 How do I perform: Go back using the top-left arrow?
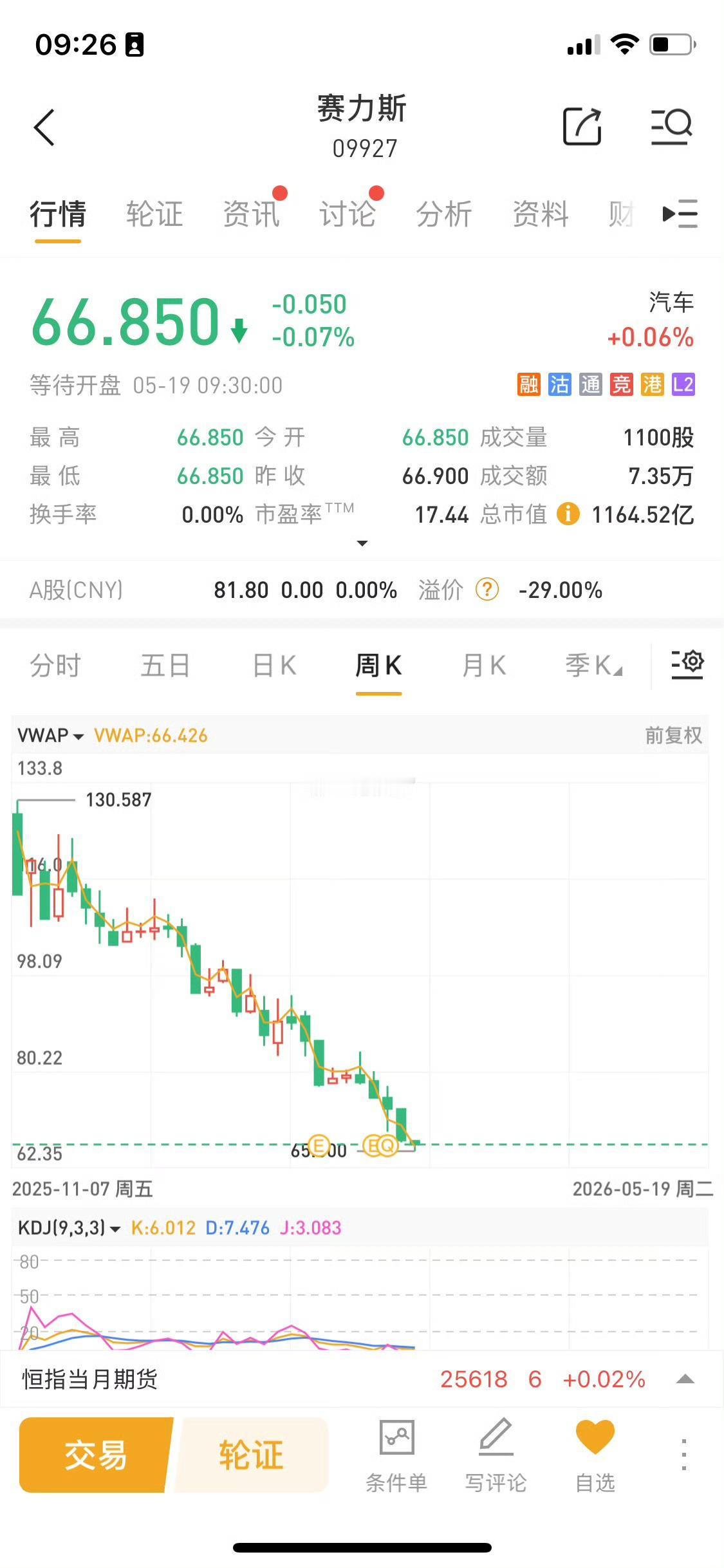click(44, 127)
